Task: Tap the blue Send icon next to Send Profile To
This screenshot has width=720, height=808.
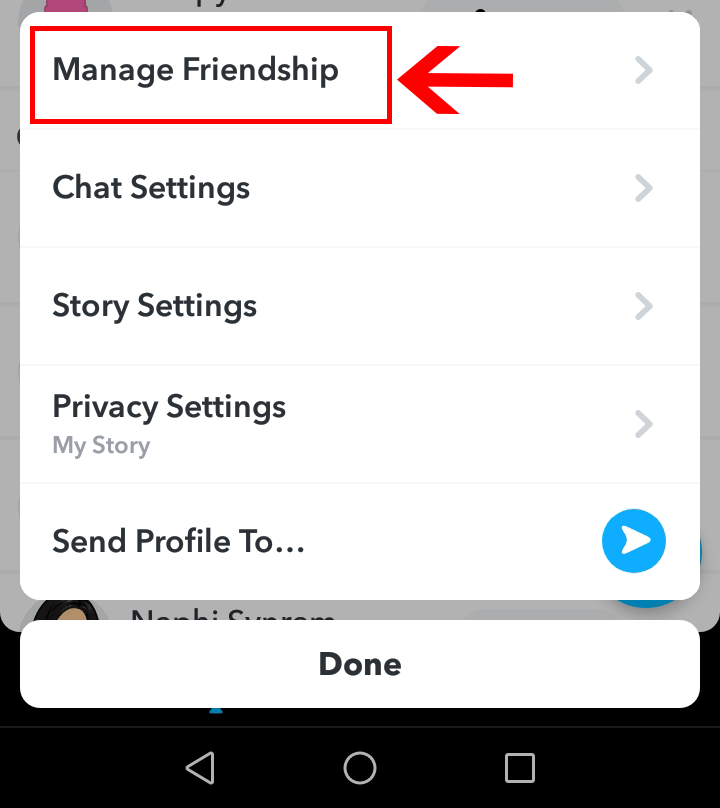Action: 634,541
